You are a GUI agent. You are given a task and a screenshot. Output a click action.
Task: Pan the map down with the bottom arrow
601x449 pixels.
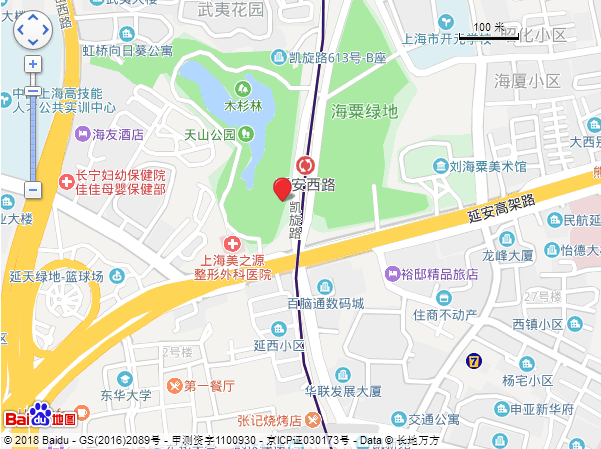pyautogui.click(x=32, y=44)
